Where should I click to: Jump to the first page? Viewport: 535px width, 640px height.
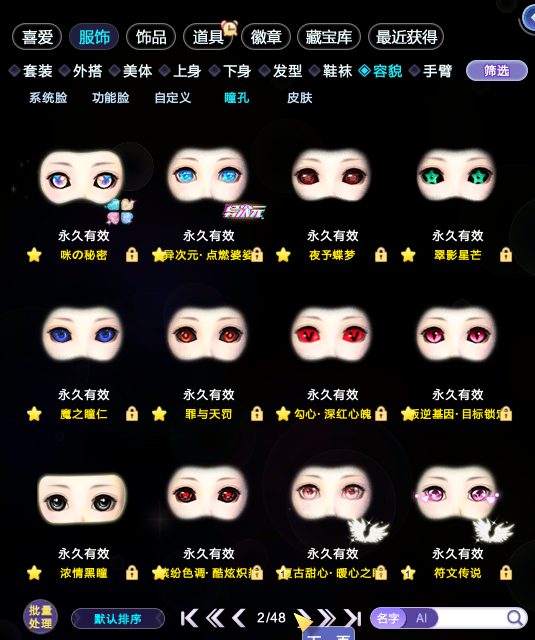[189, 618]
